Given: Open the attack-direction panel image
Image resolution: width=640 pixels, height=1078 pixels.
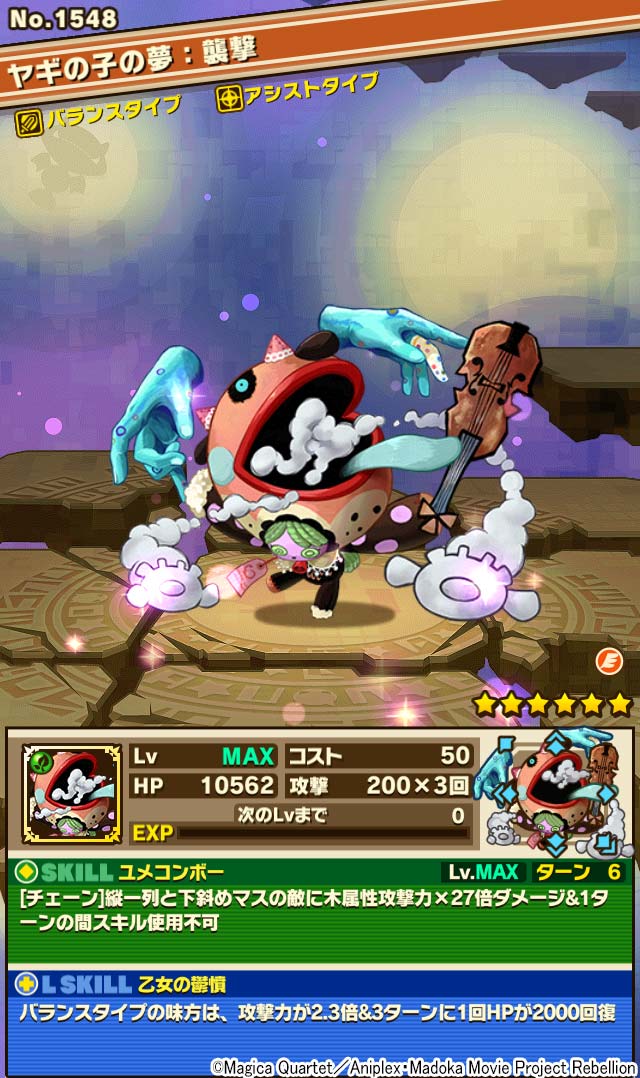Looking at the screenshot, I should pyautogui.click(x=553, y=791).
